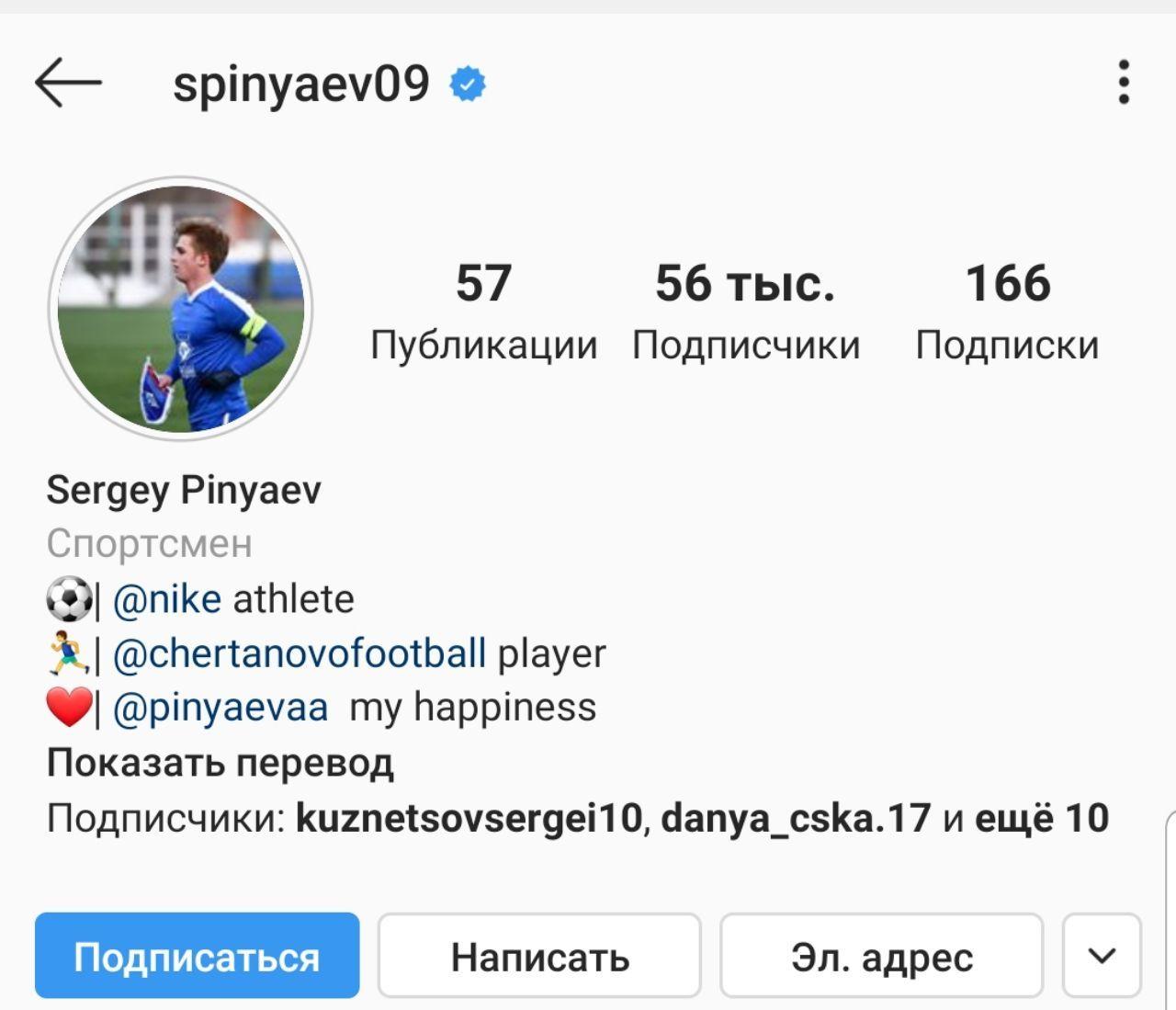The image size is (1176, 1010).
Task: Open the @pinyaevaa profile link
Action: tap(220, 708)
